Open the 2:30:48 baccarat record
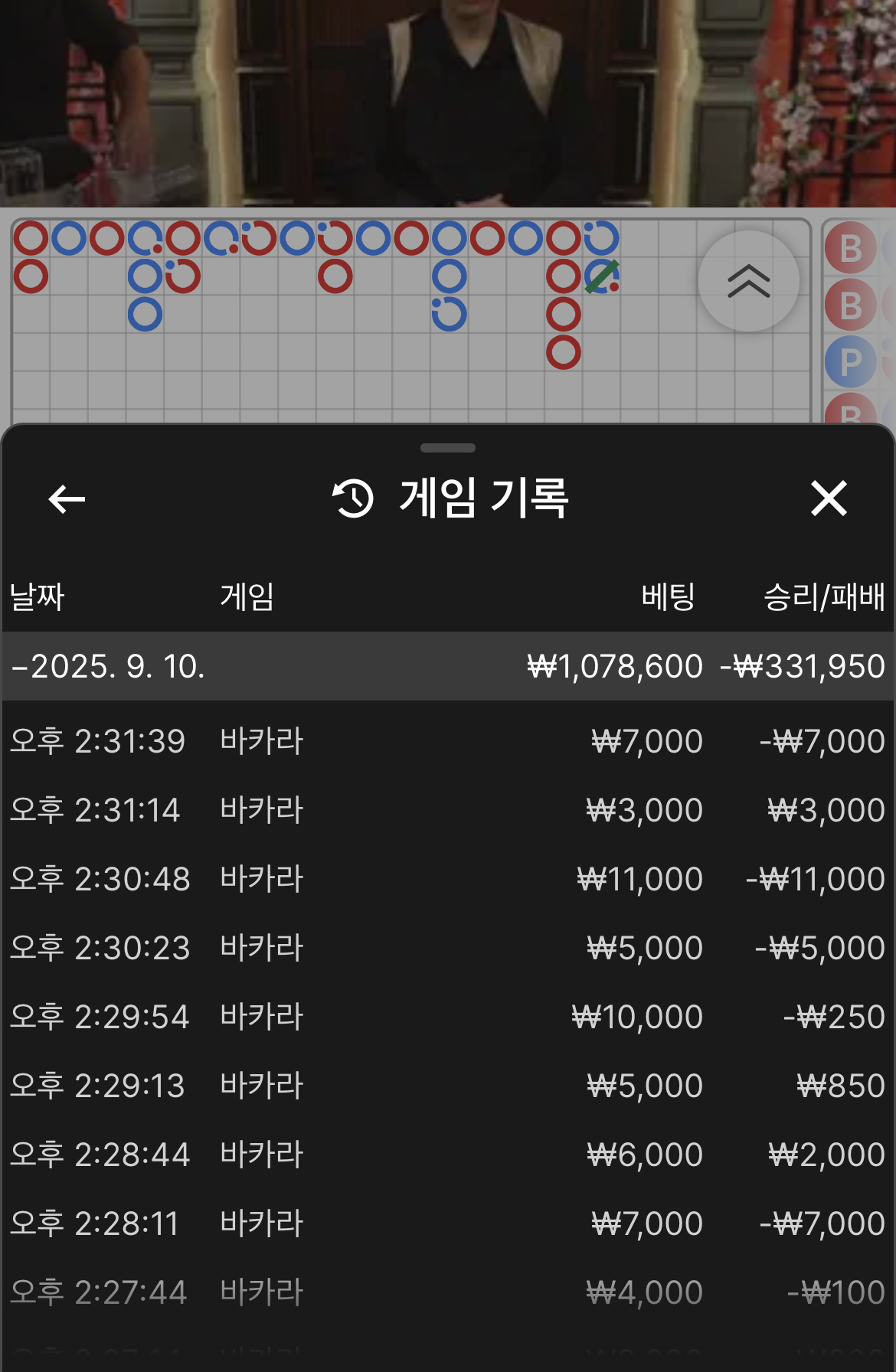The width and height of the screenshot is (896, 1372). pos(448,879)
